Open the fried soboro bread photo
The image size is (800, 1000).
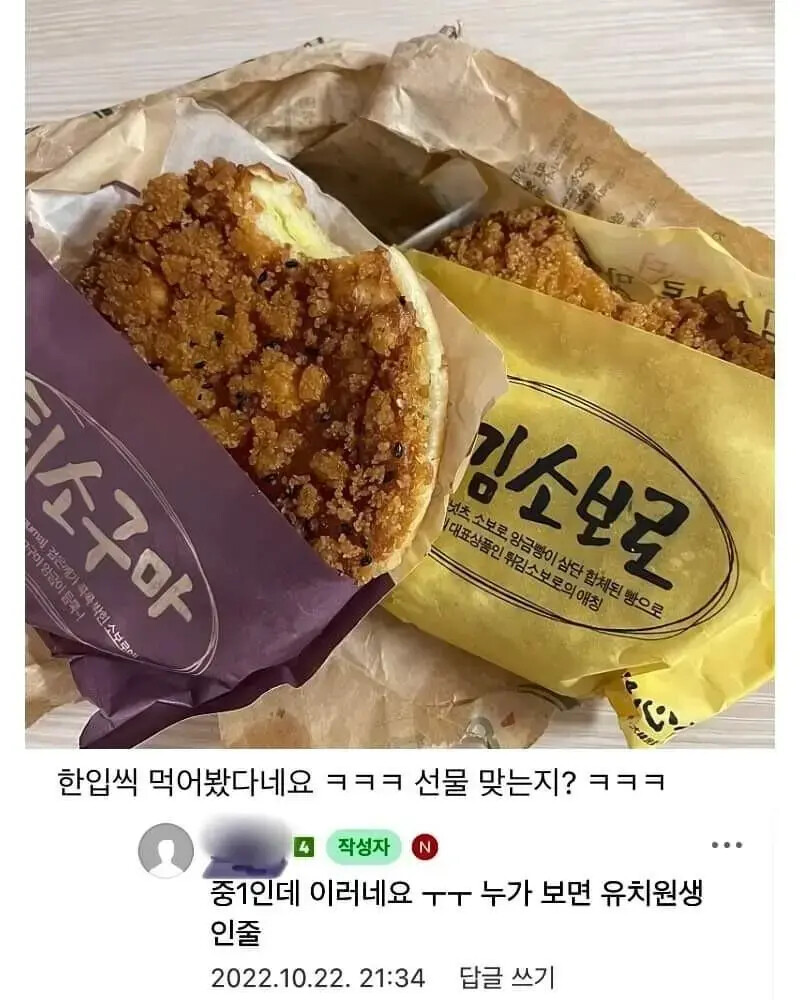(x=400, y=374)
